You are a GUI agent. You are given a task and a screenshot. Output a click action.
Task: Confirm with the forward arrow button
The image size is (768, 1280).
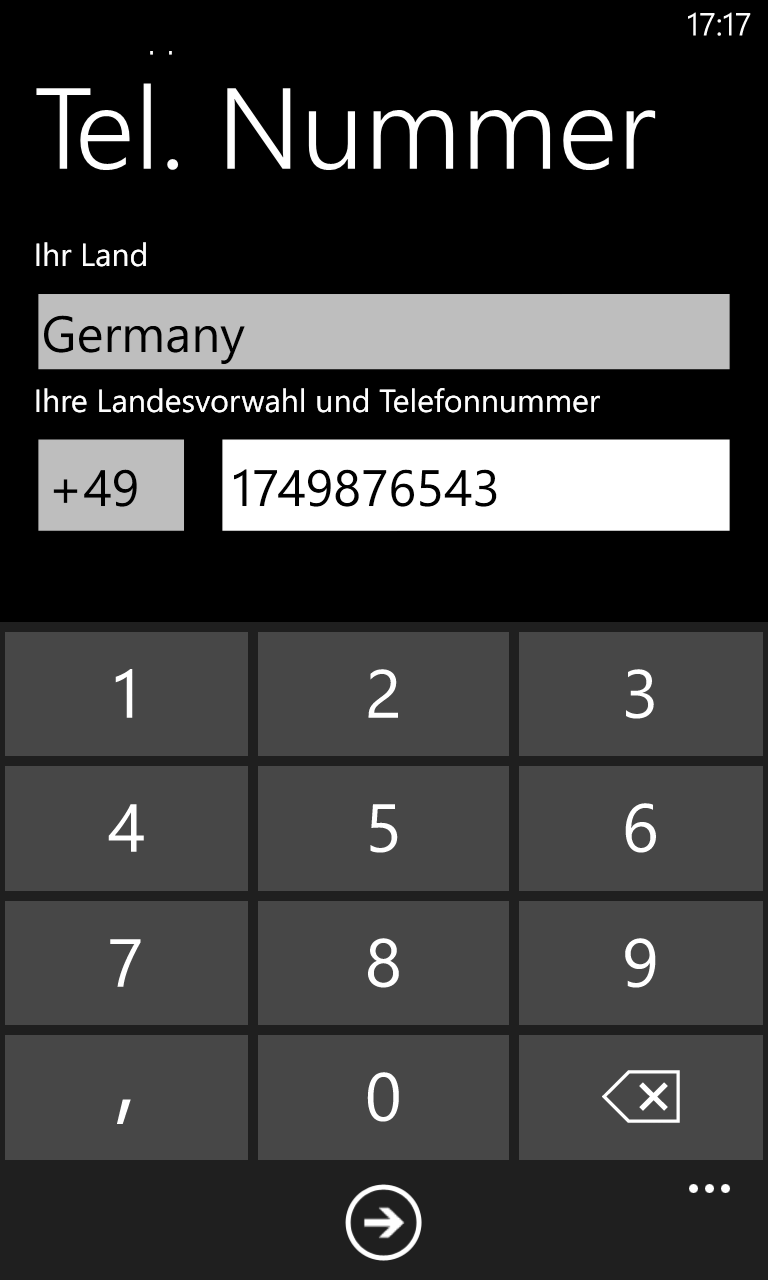tap(383, 1222)
